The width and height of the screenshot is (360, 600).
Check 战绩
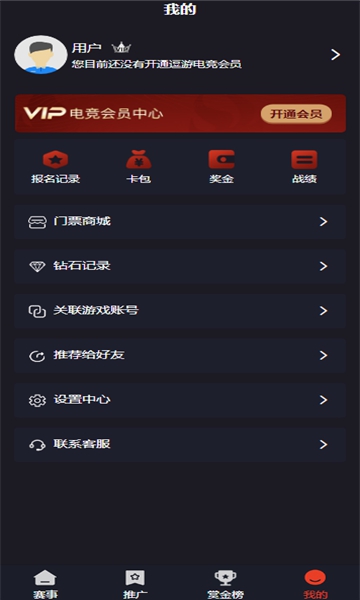coord(304,167)
